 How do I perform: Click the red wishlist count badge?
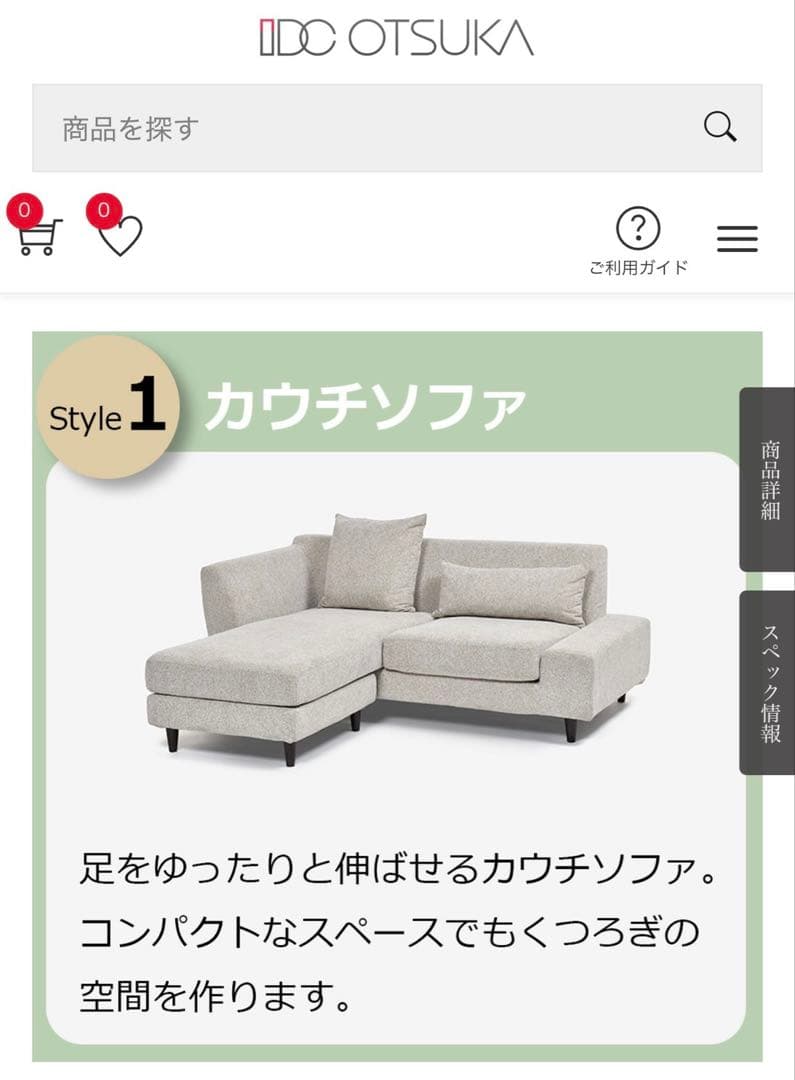[x=101, y=210]
